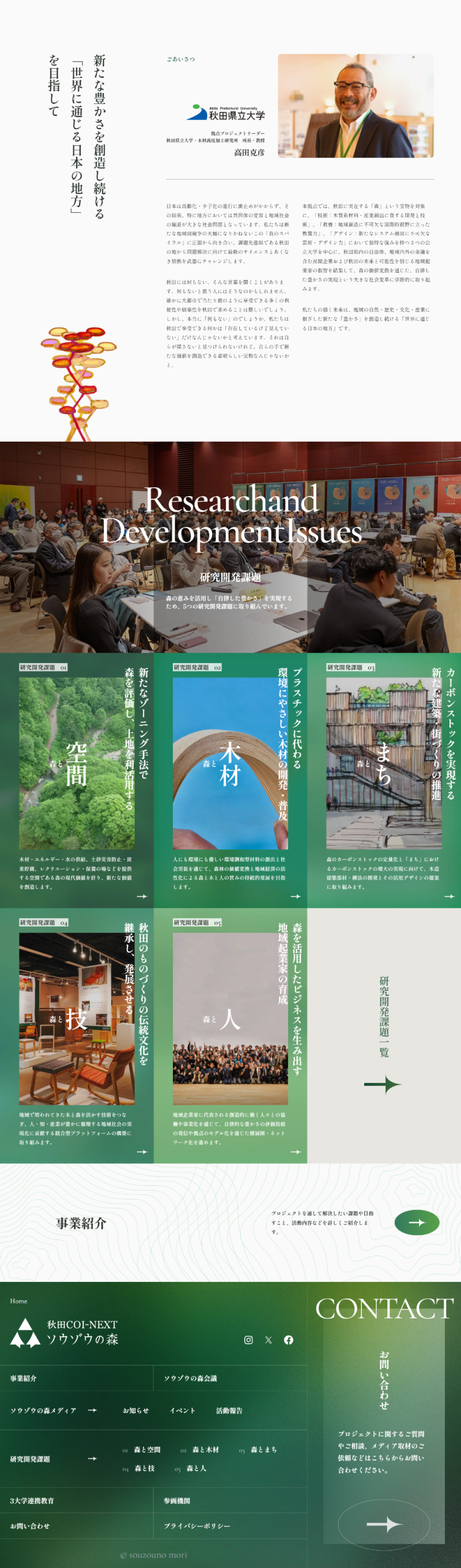The width and height of the screenshot is (461, 1568).
Task: Select 活動報告 in the footer
Action: click(x=229, y=1410)
